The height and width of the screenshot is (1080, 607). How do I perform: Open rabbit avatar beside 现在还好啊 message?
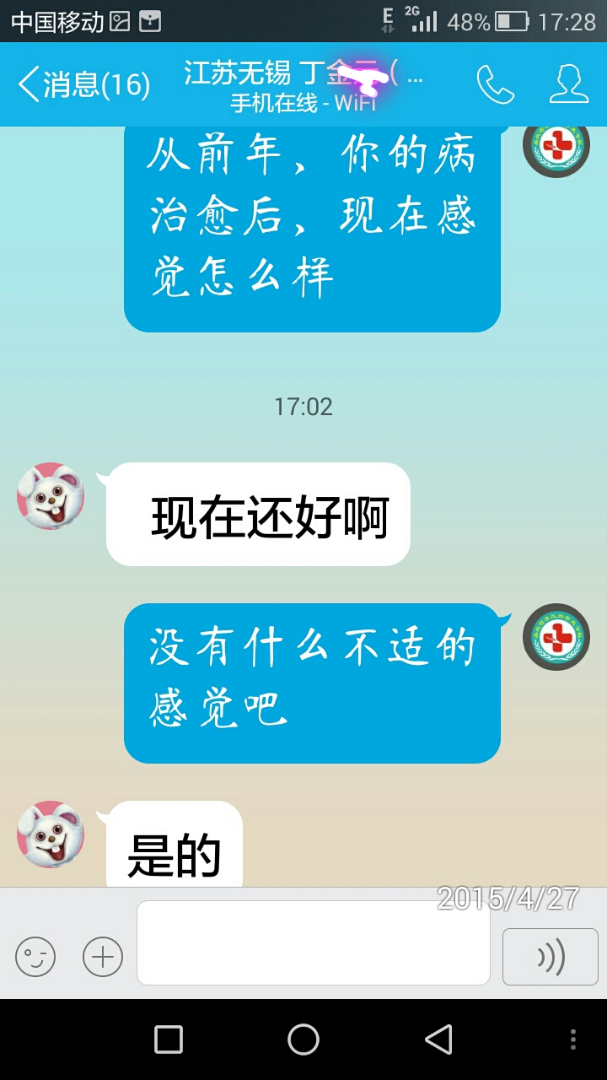click(x=51, y=496)
